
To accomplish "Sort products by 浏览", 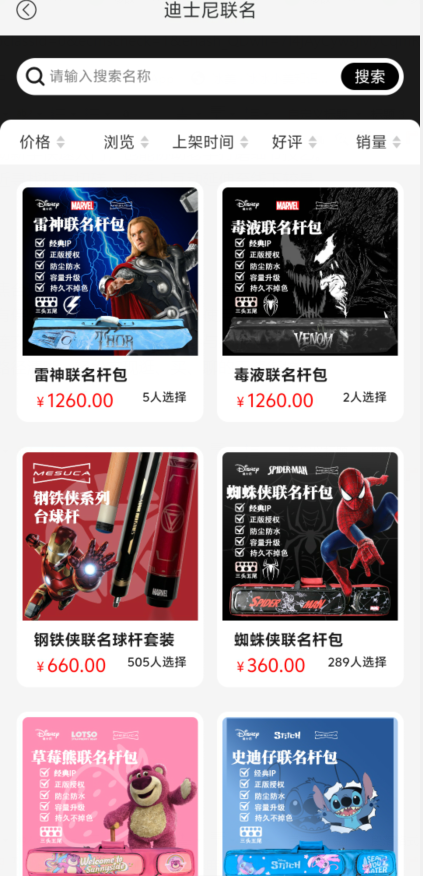I will click(x=126, y=142).
